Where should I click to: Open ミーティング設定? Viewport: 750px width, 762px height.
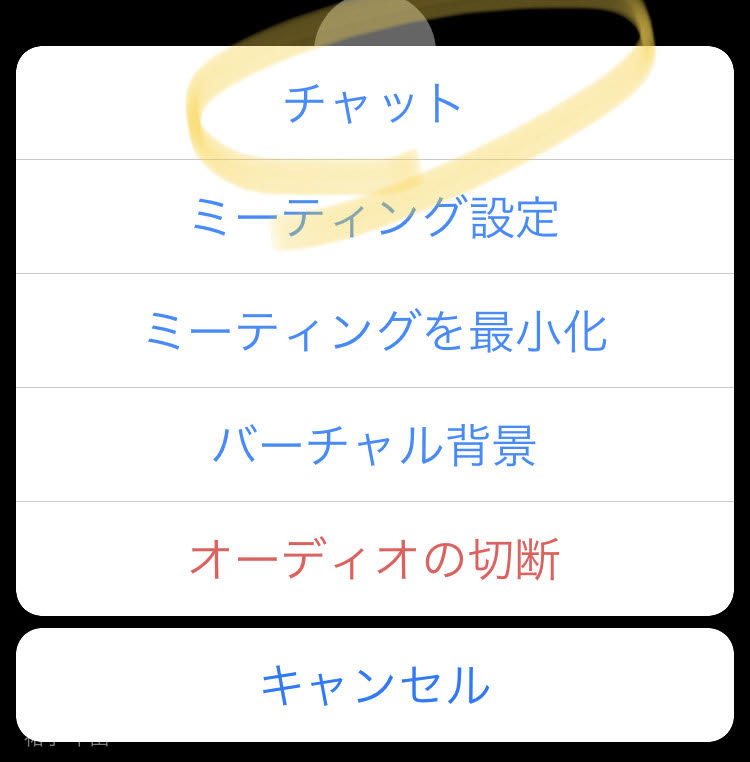[375, 217]
